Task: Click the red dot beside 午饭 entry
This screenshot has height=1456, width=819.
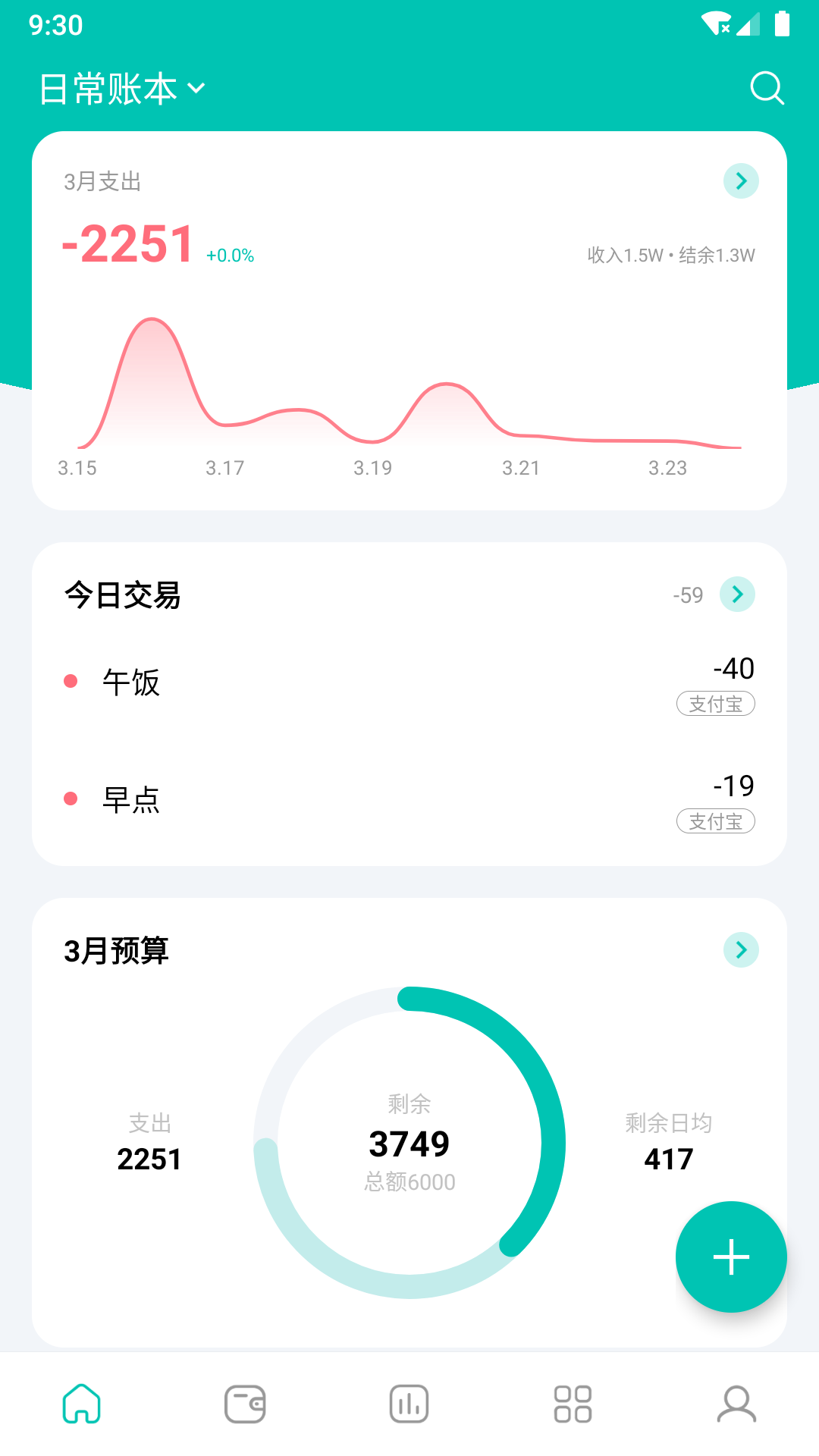Action: [x=70, y=682]
